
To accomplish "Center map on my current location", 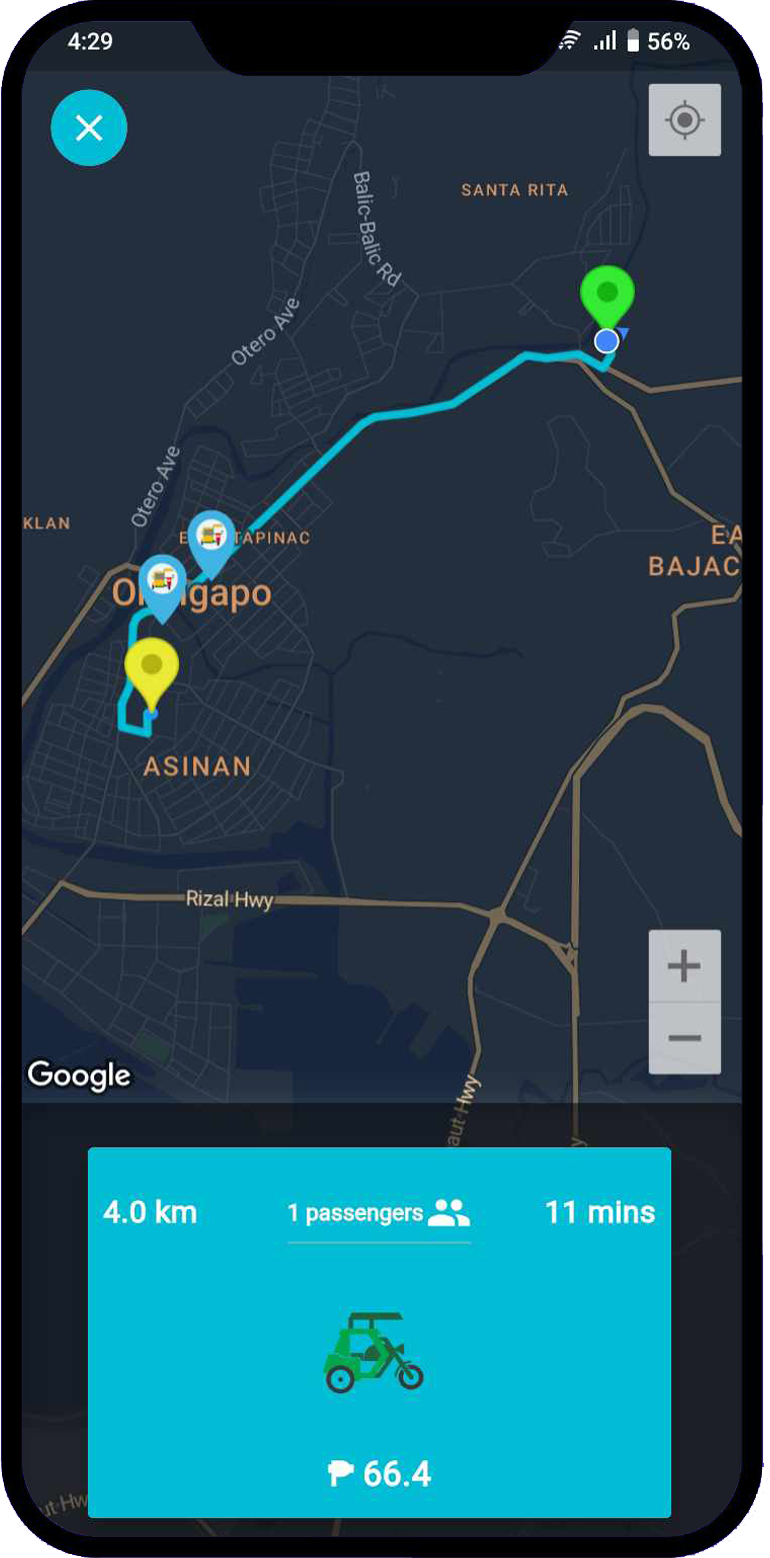I will [x=685, y=120].
